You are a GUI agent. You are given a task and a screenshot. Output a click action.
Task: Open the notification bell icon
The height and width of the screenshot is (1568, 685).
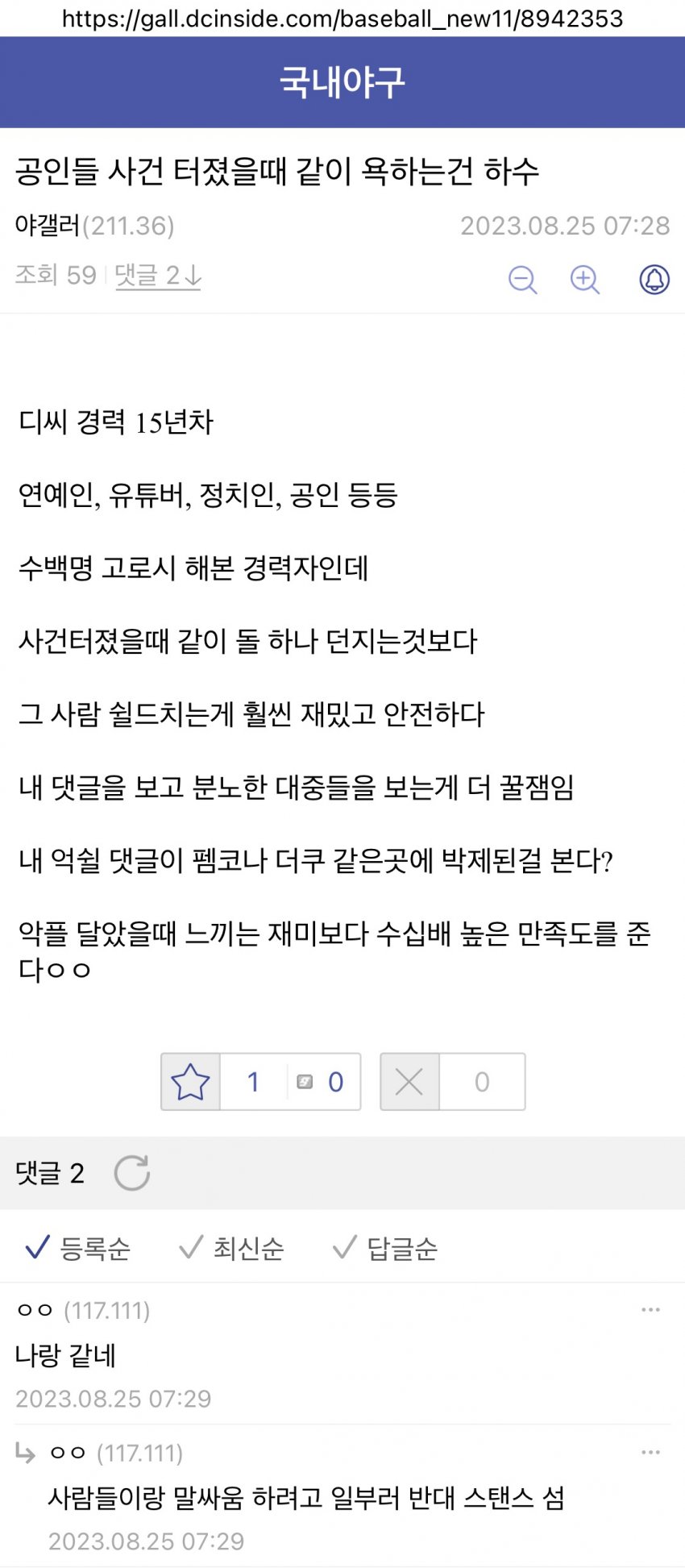pos(654,280)
